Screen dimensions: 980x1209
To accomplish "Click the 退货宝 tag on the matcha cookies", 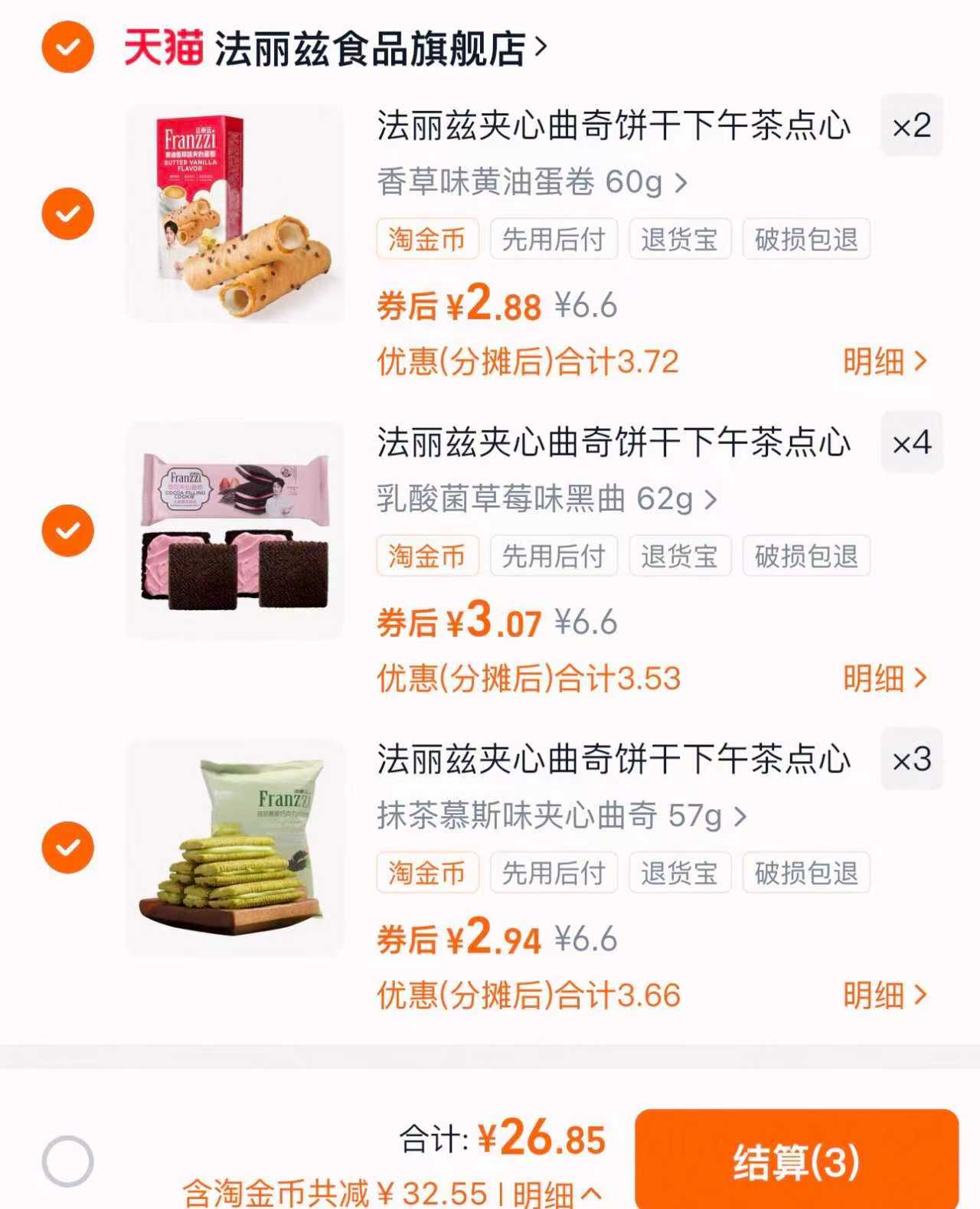I will (680, 872).
